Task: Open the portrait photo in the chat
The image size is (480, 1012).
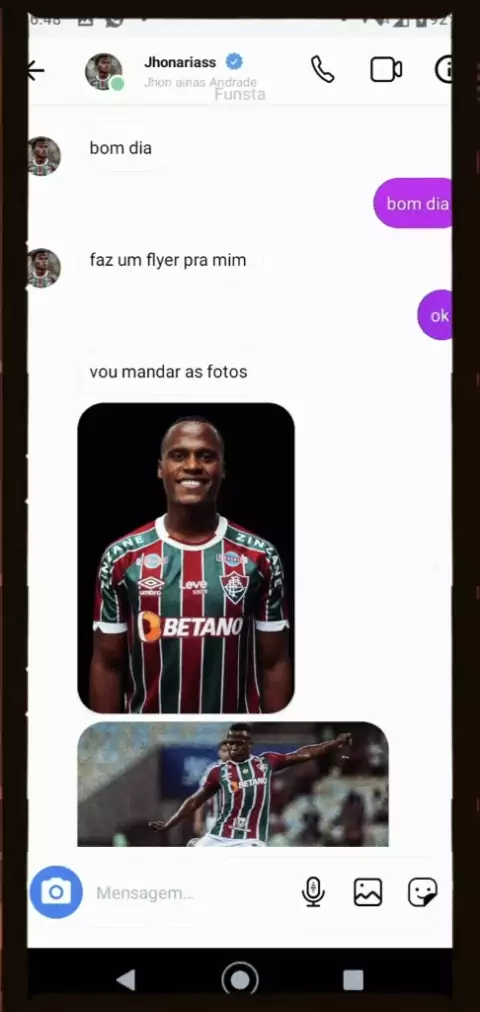Action: coord(186,558)
